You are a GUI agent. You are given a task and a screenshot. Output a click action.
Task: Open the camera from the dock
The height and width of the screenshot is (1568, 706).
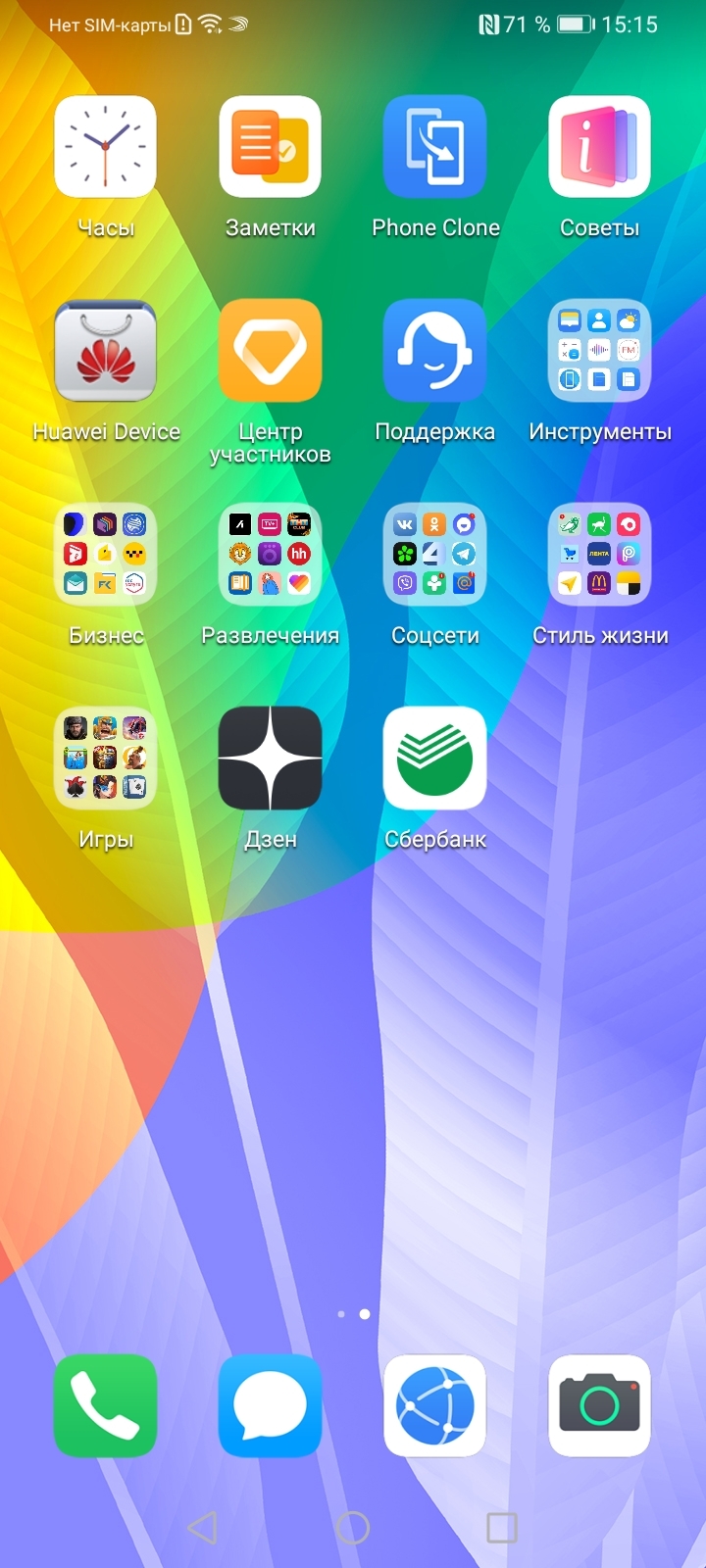point(599,1405)
